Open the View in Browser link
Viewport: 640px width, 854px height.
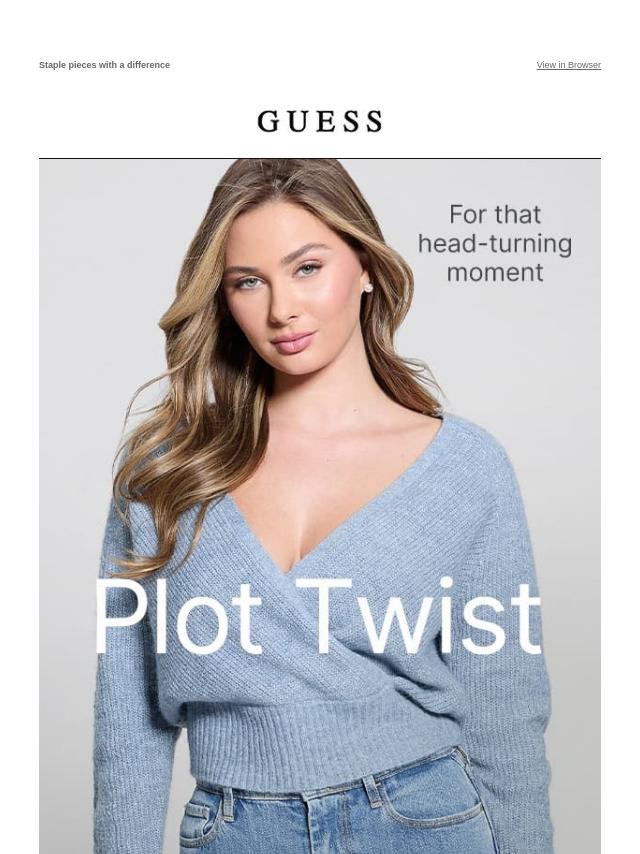pyautogui.click(x=568, y=65)
